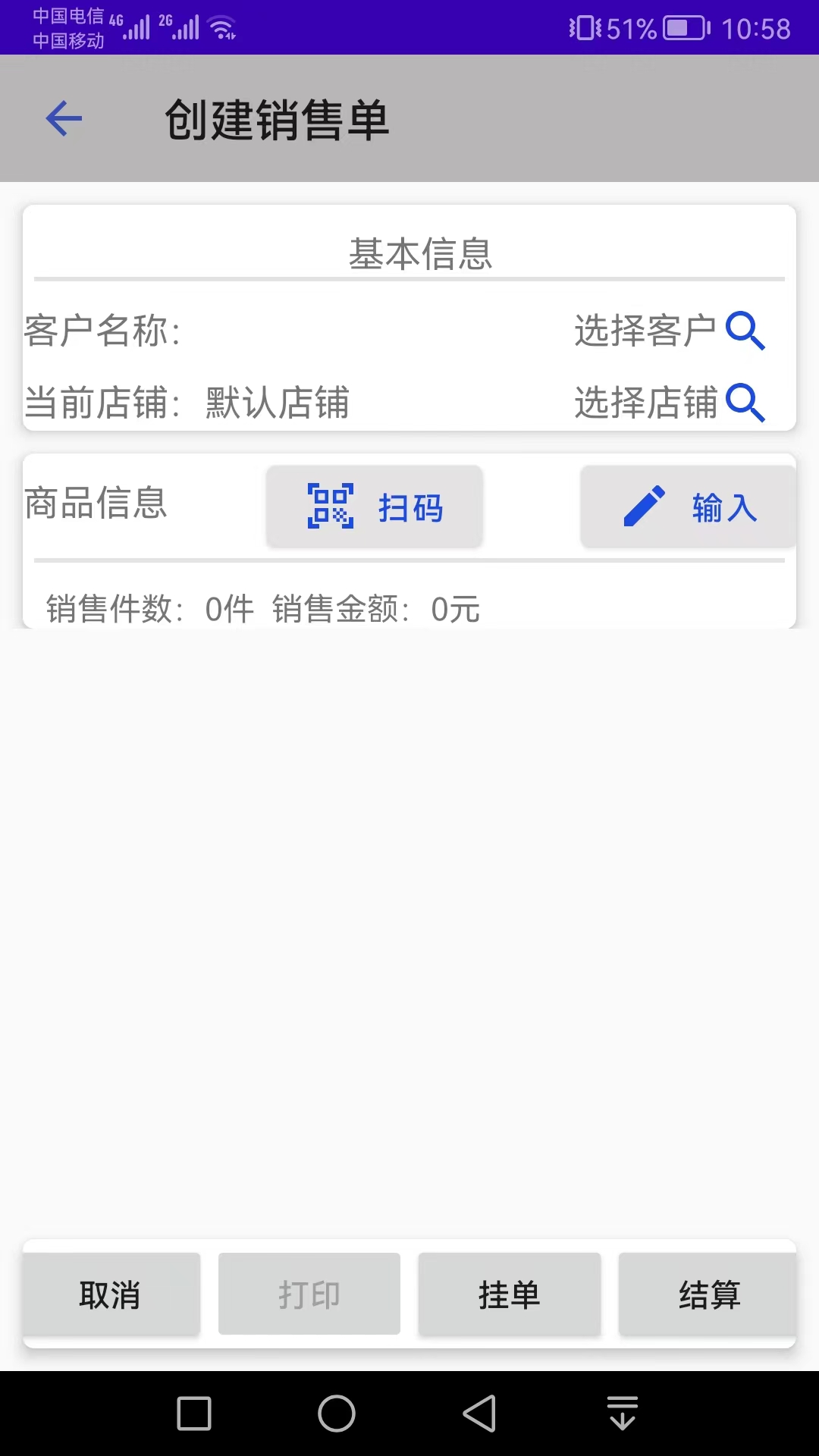Tap the pencil icon to manually input products
Screen dimensions: 819x1456
tap(644, 505)
